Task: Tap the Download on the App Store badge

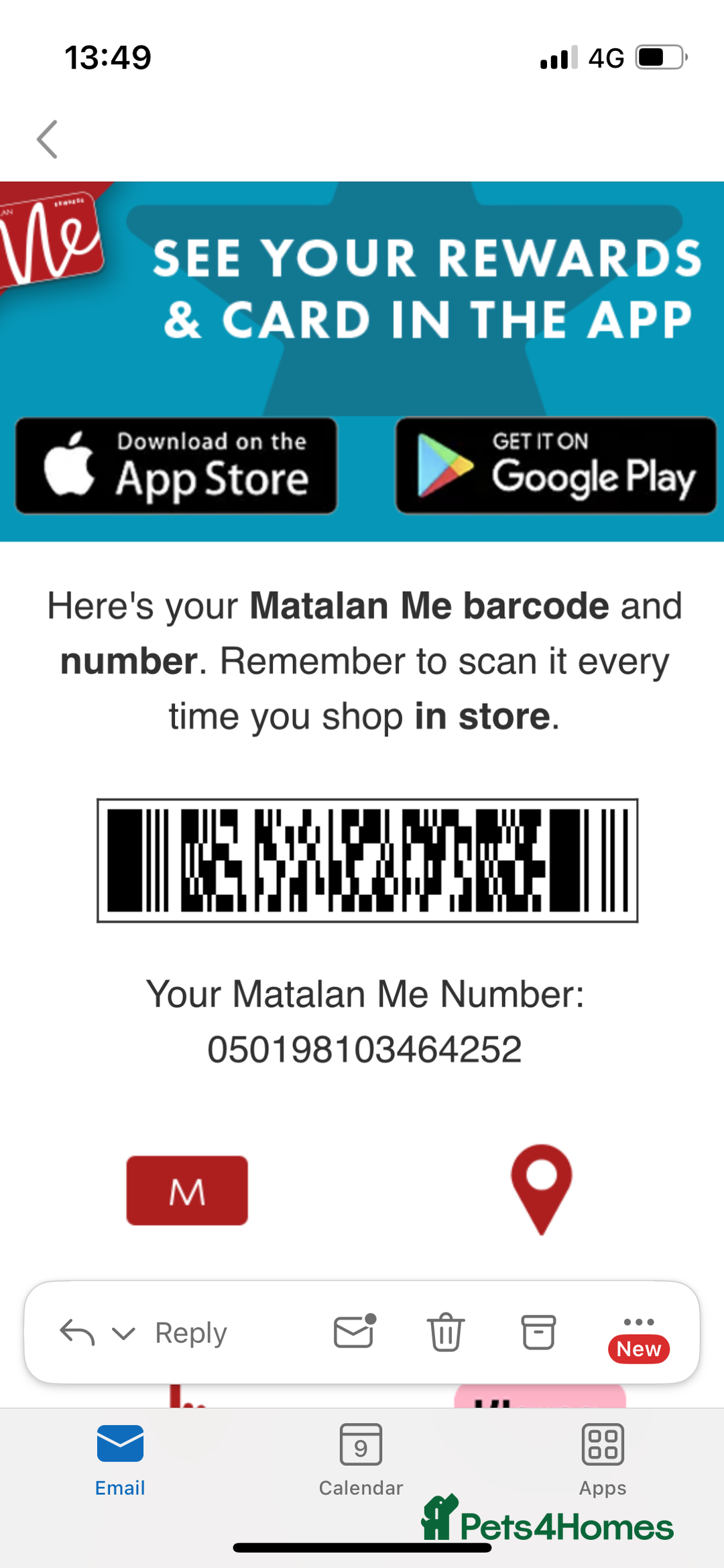Action: (176, 466)
